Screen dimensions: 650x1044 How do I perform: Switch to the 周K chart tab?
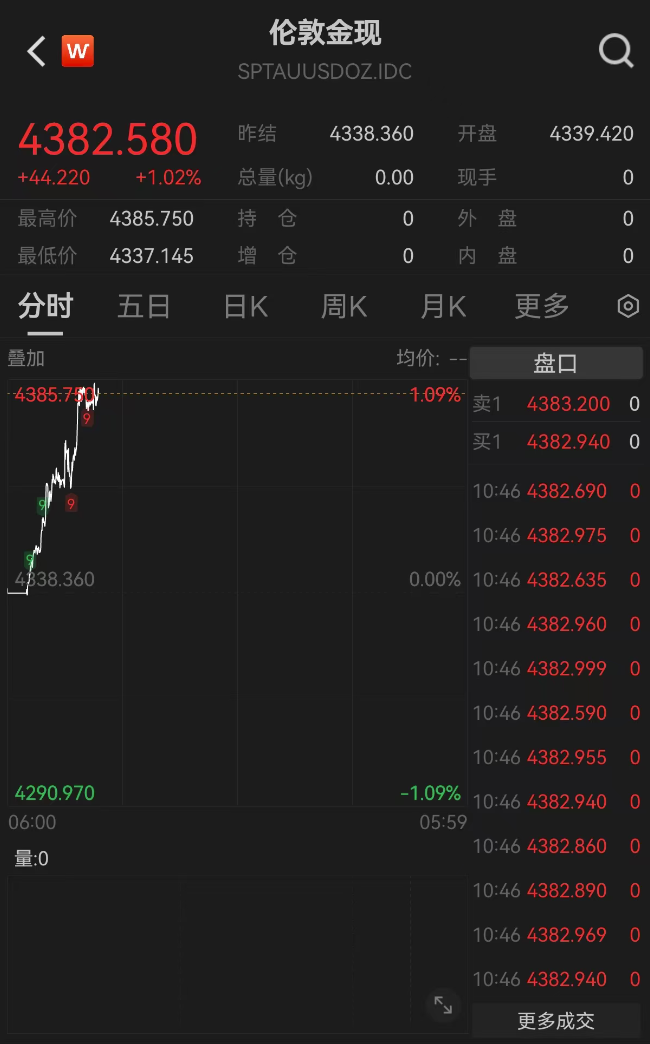[344, 306]
